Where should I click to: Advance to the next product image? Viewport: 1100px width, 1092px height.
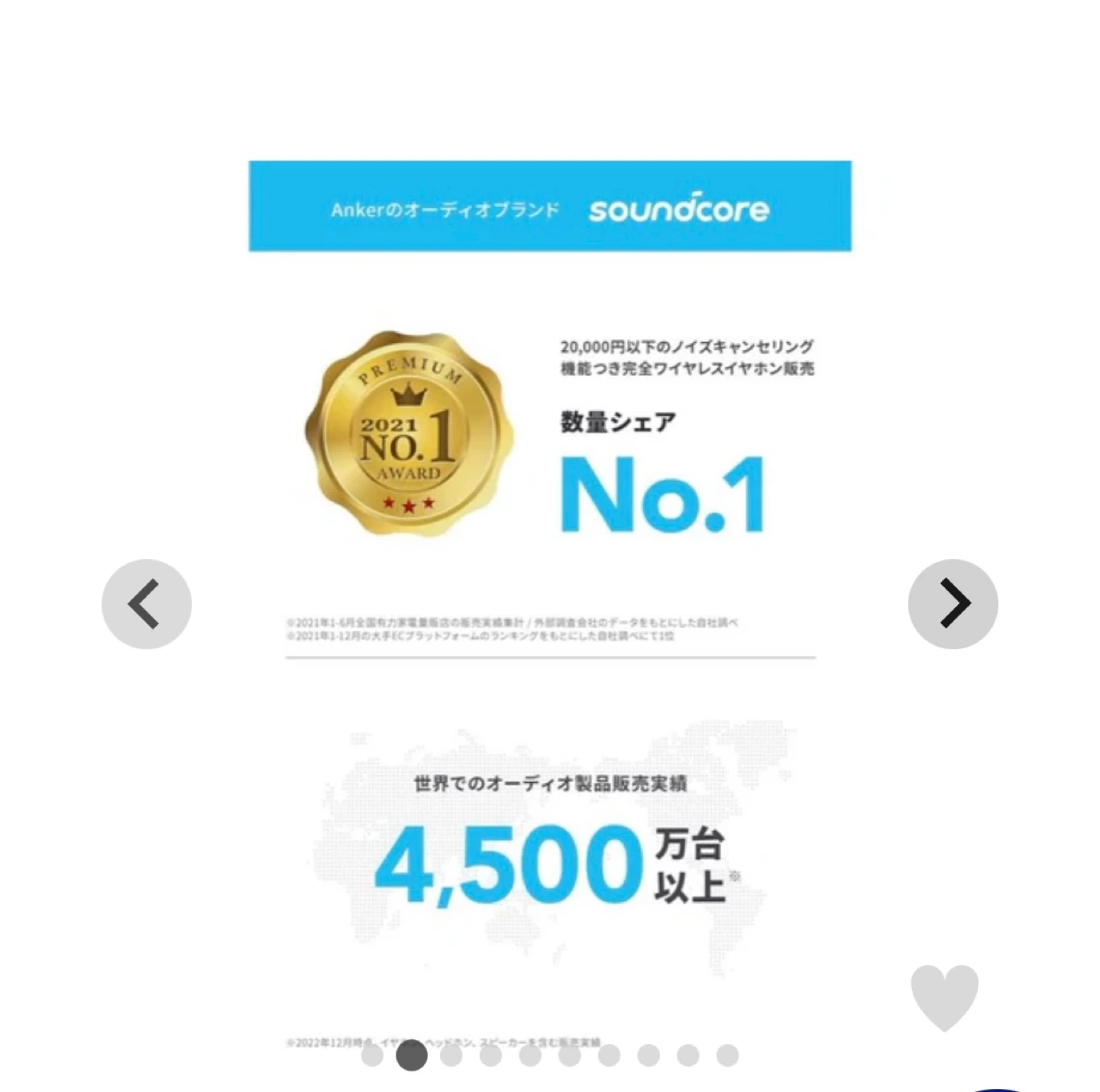click(x=953, y=604)
